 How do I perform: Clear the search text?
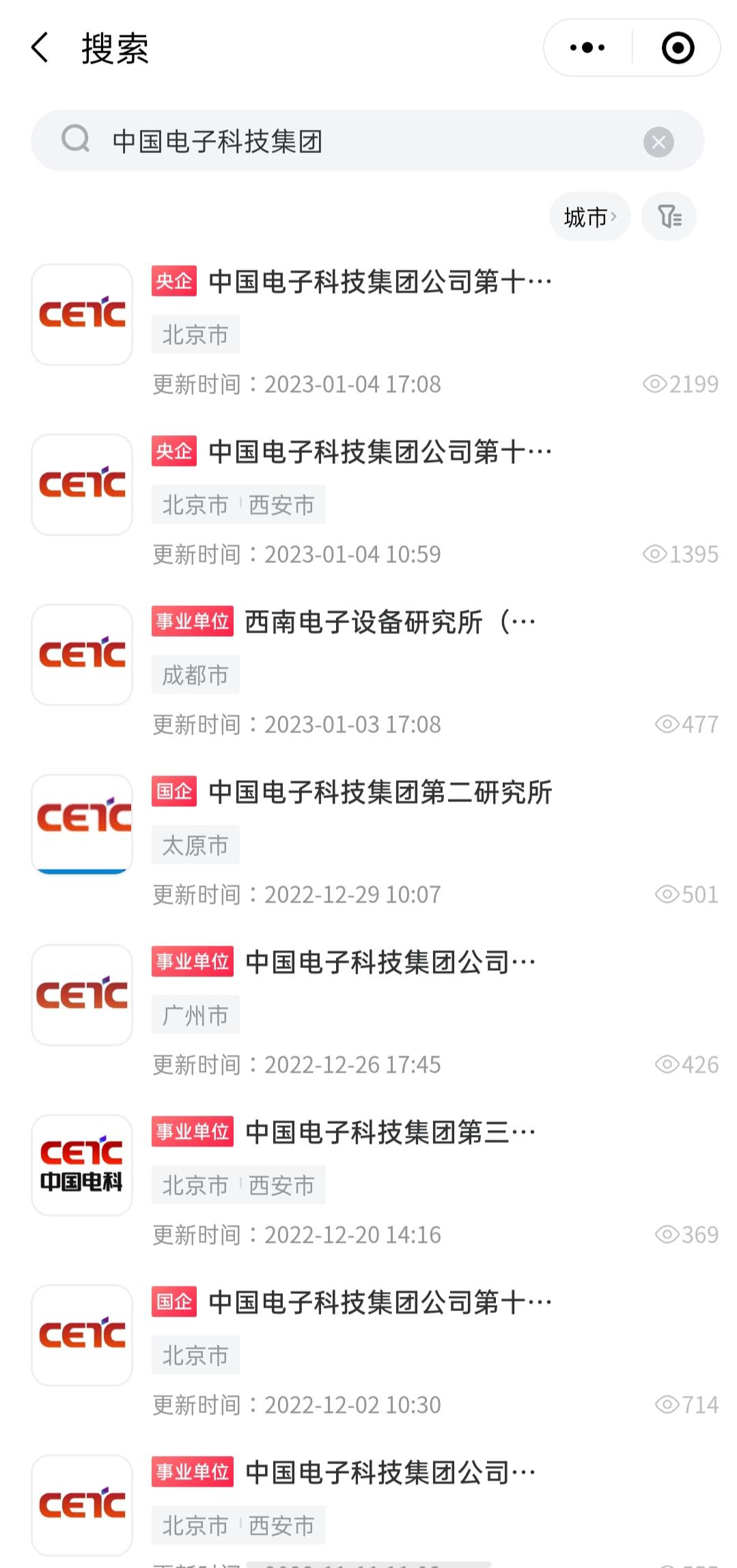tap(658, 142)
